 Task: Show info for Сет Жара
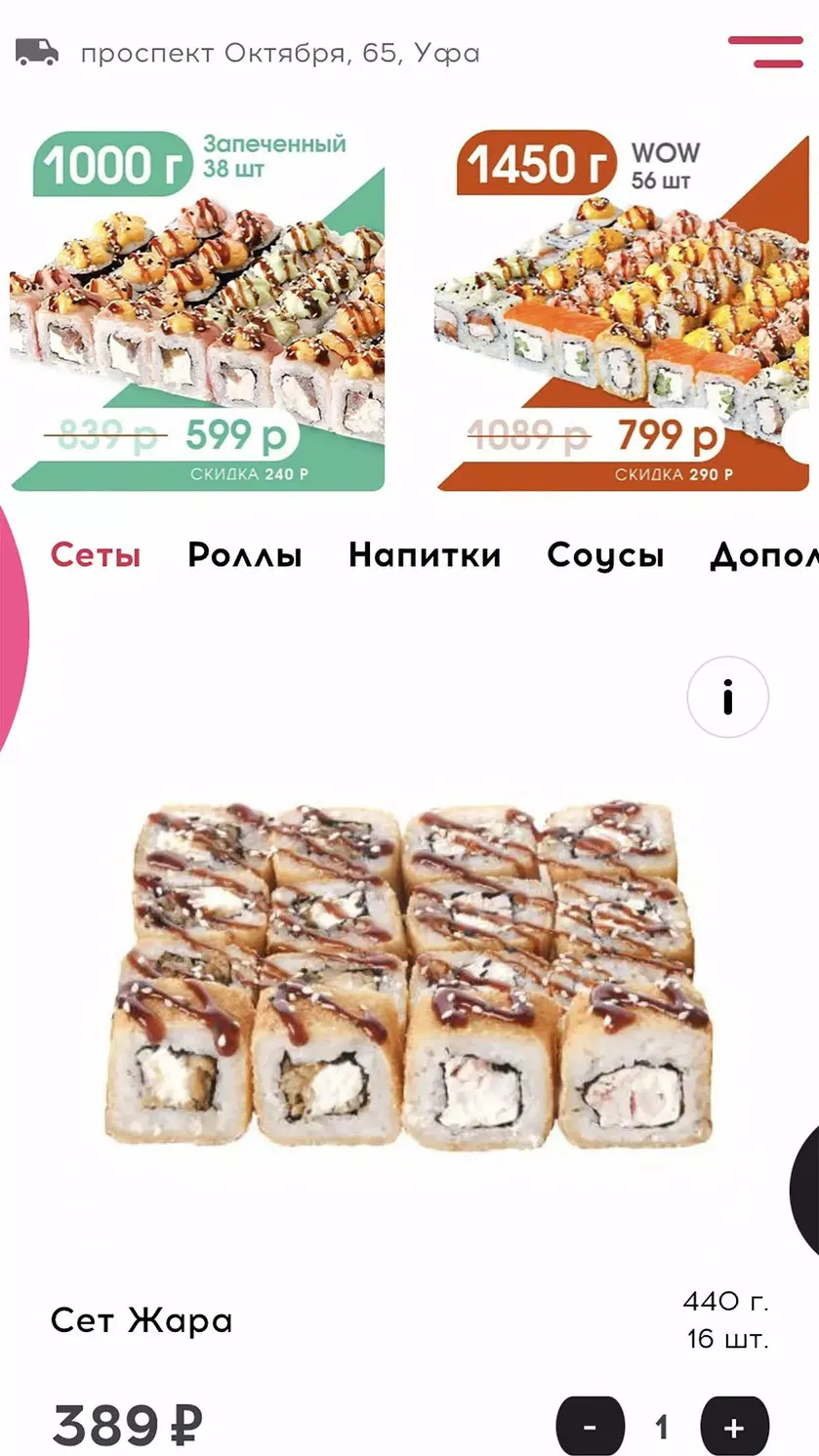(x=728, y=698)
